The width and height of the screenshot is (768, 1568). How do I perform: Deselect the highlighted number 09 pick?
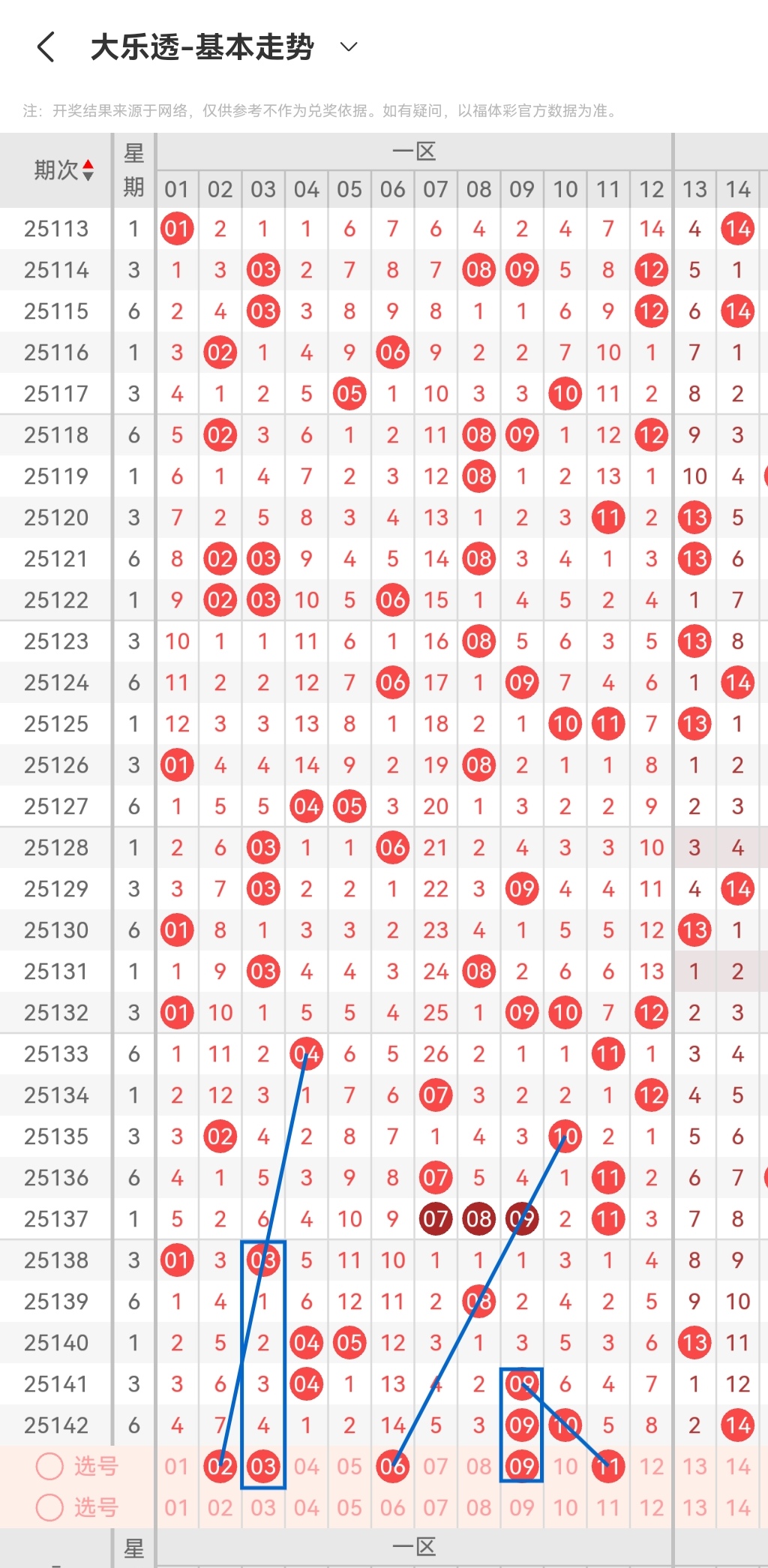(522, 1466)
